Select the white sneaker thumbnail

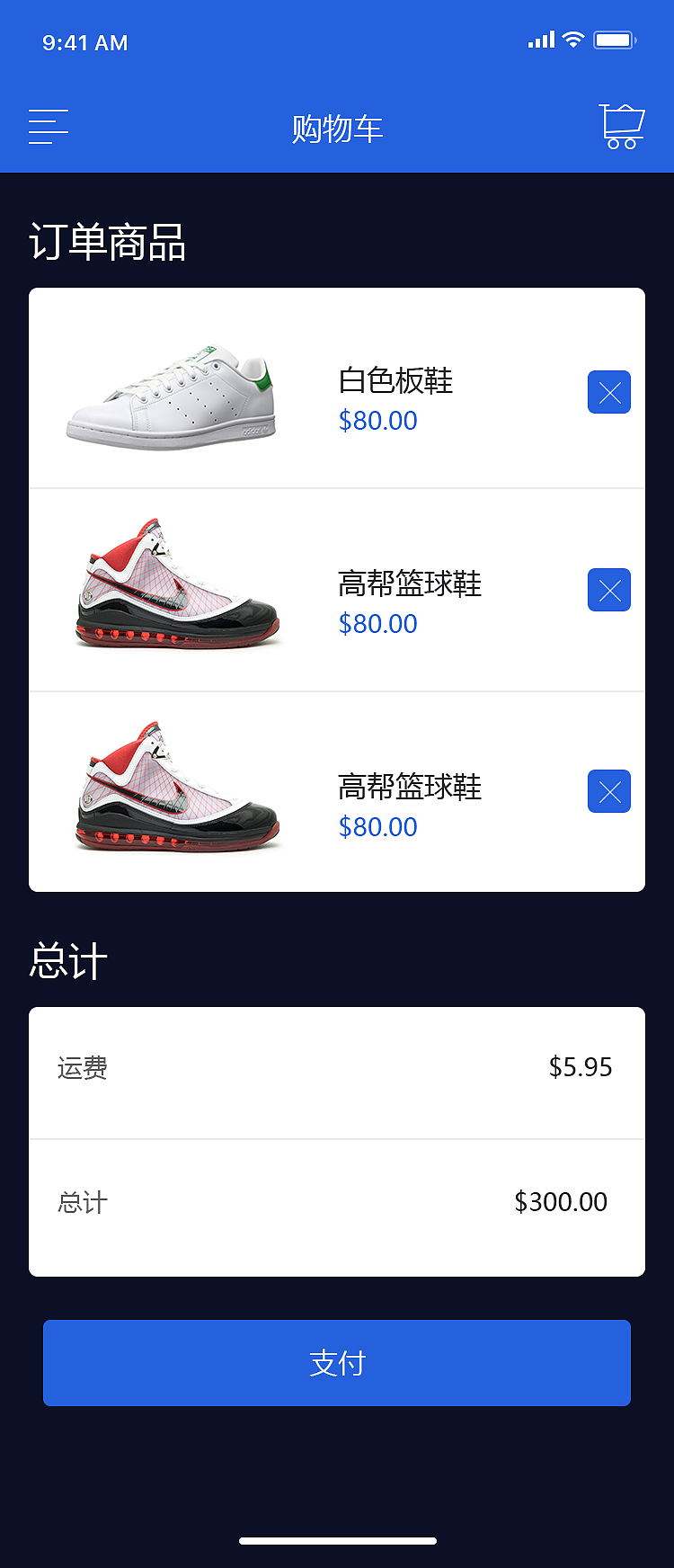[171, 394]
